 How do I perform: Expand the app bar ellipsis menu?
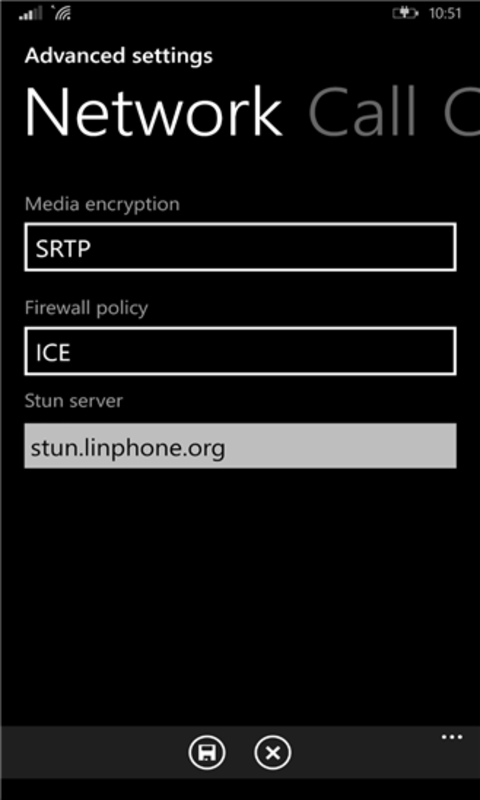coord(452,737)
